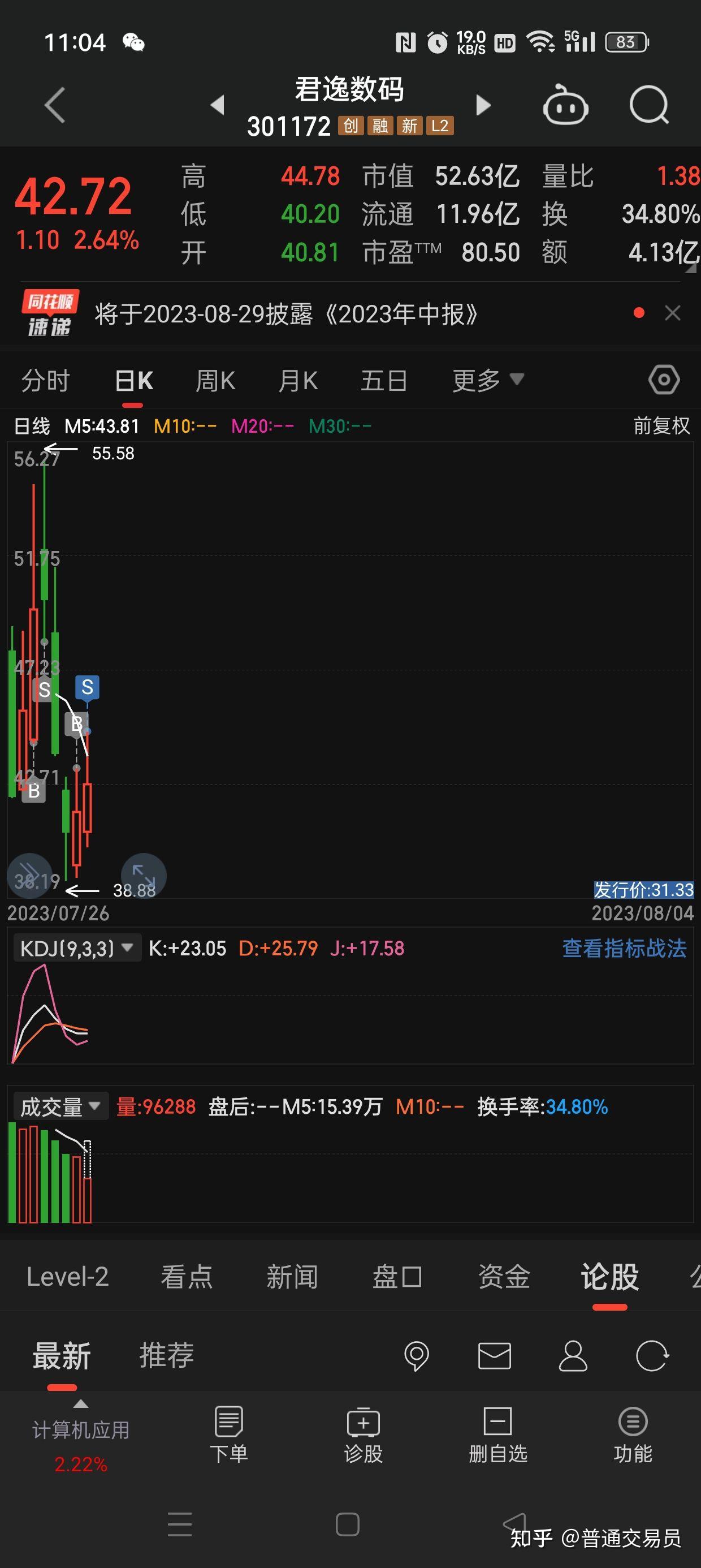This screenshot has height=1568, width=701.
Task: Open 诊股 stock diagnosis
Action: point(364,1435)
